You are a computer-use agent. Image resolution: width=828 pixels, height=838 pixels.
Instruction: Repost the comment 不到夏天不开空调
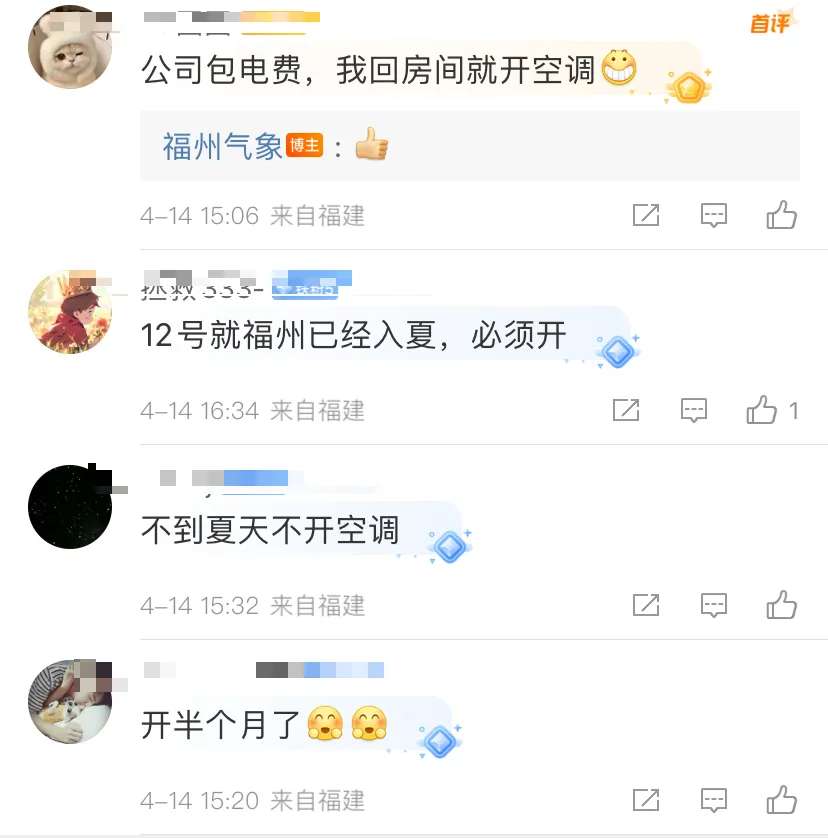click(646, 605)
